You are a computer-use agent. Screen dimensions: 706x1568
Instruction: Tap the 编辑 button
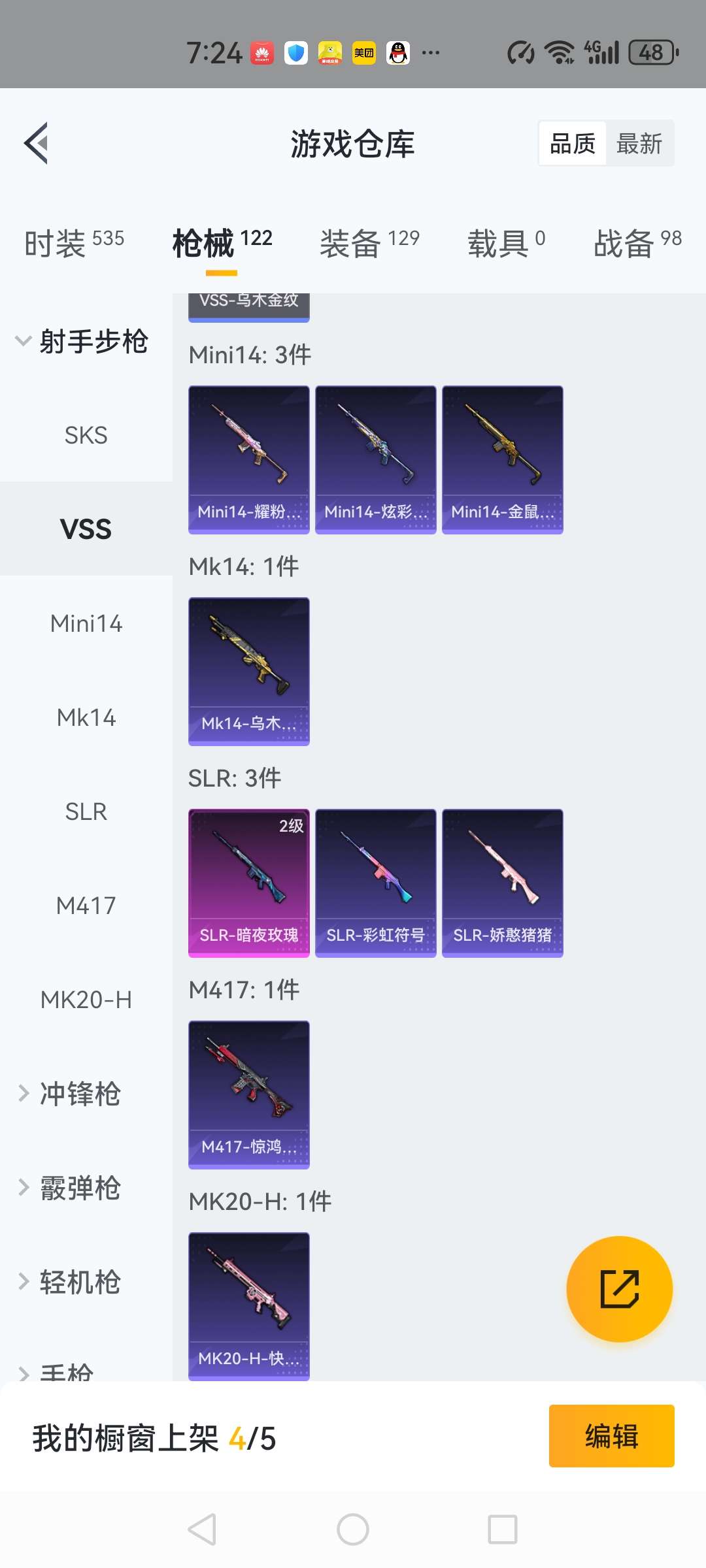611,1436
